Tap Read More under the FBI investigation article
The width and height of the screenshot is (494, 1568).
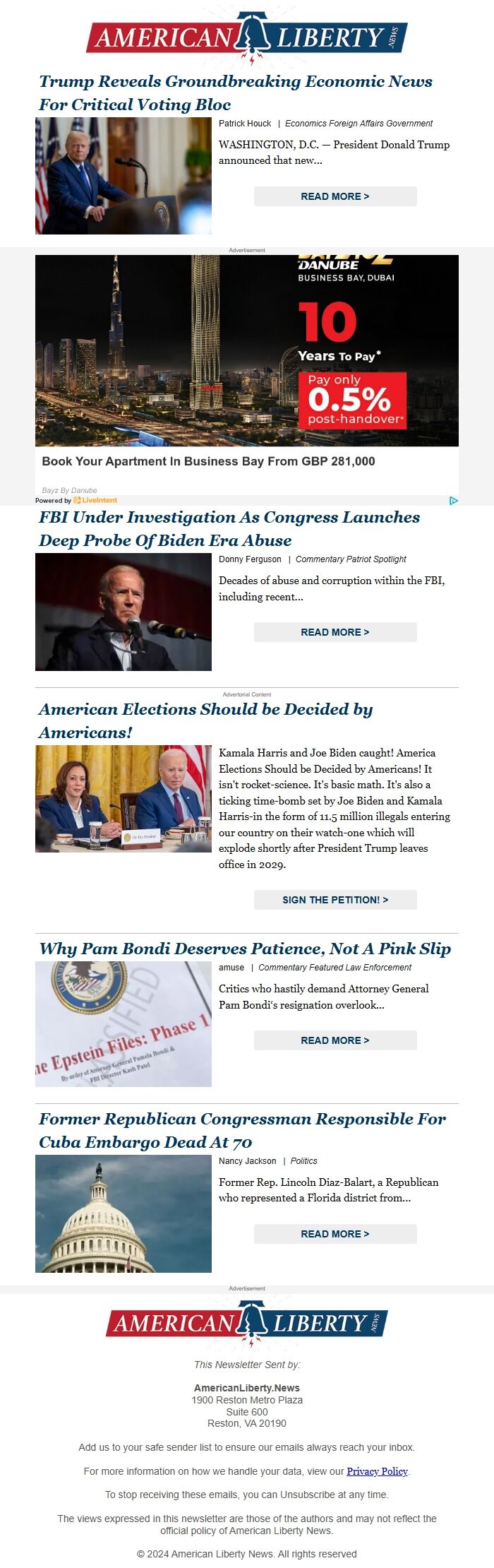pyautogui.click(x=335, y=632)
